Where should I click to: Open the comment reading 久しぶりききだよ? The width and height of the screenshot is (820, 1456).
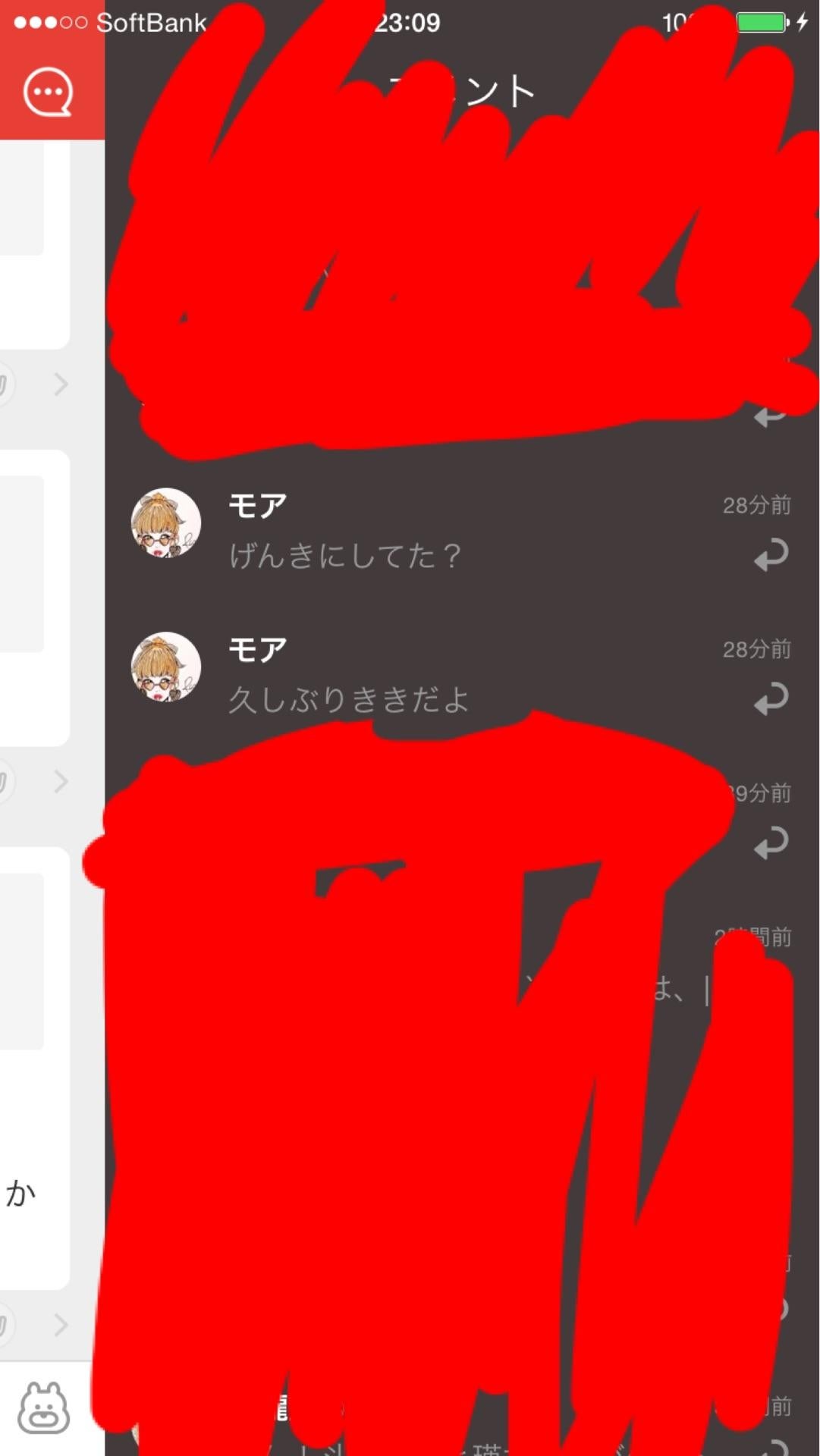(349, 701)
